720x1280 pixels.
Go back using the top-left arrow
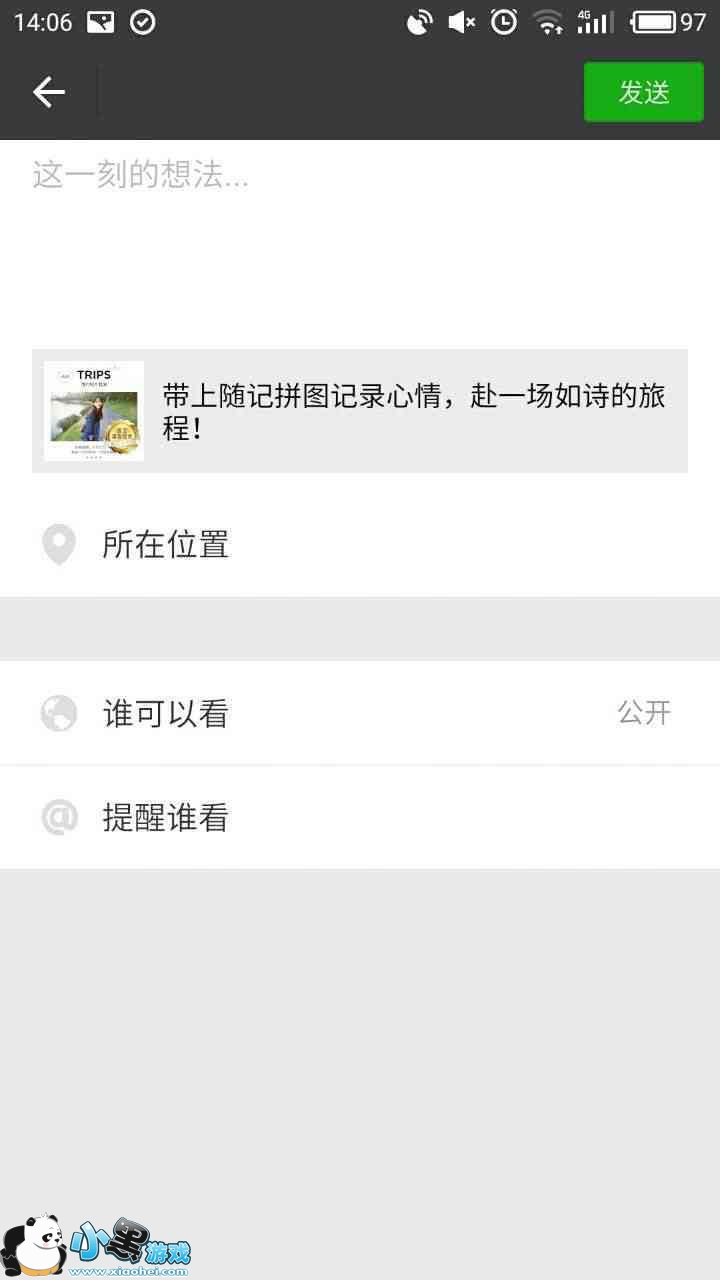pyautogui.click(x=48, y=93)
